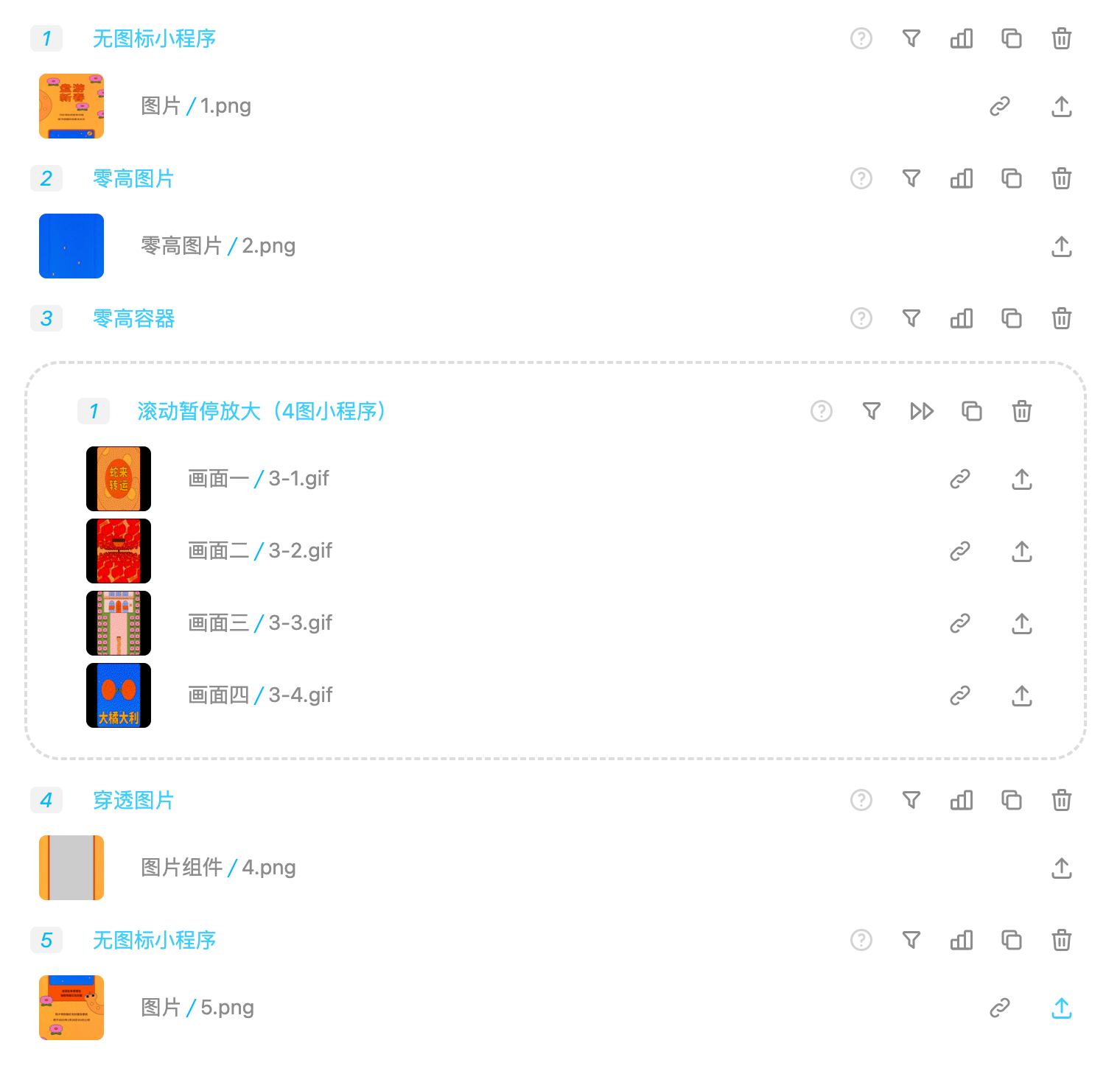The width and height of the screenshot is (1120, 1074).
Task: Open the 1.png image thumbnail
Action: [x=71, y=106]
